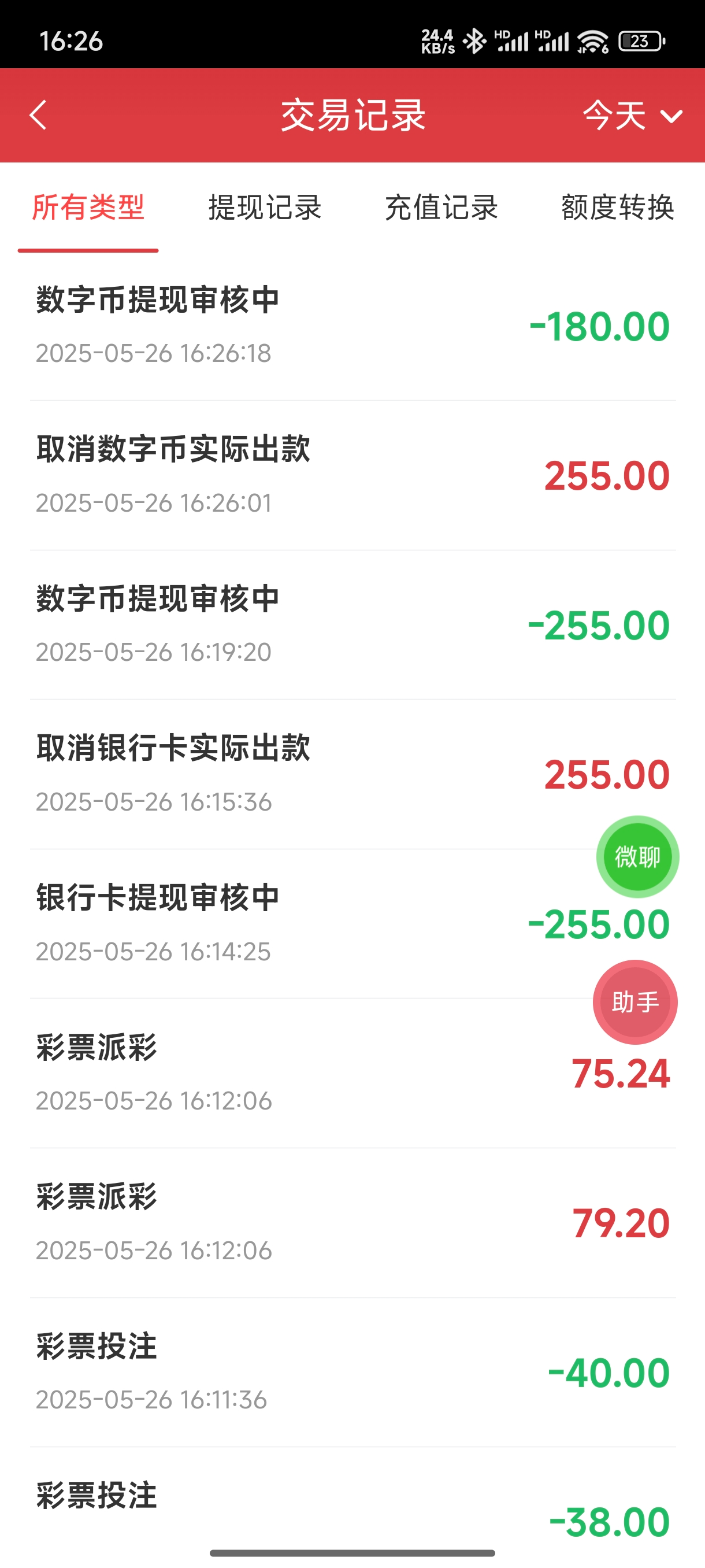Open the 助手 floating assistant button
Viewport: 705px width, 1568px height.
635,1002
